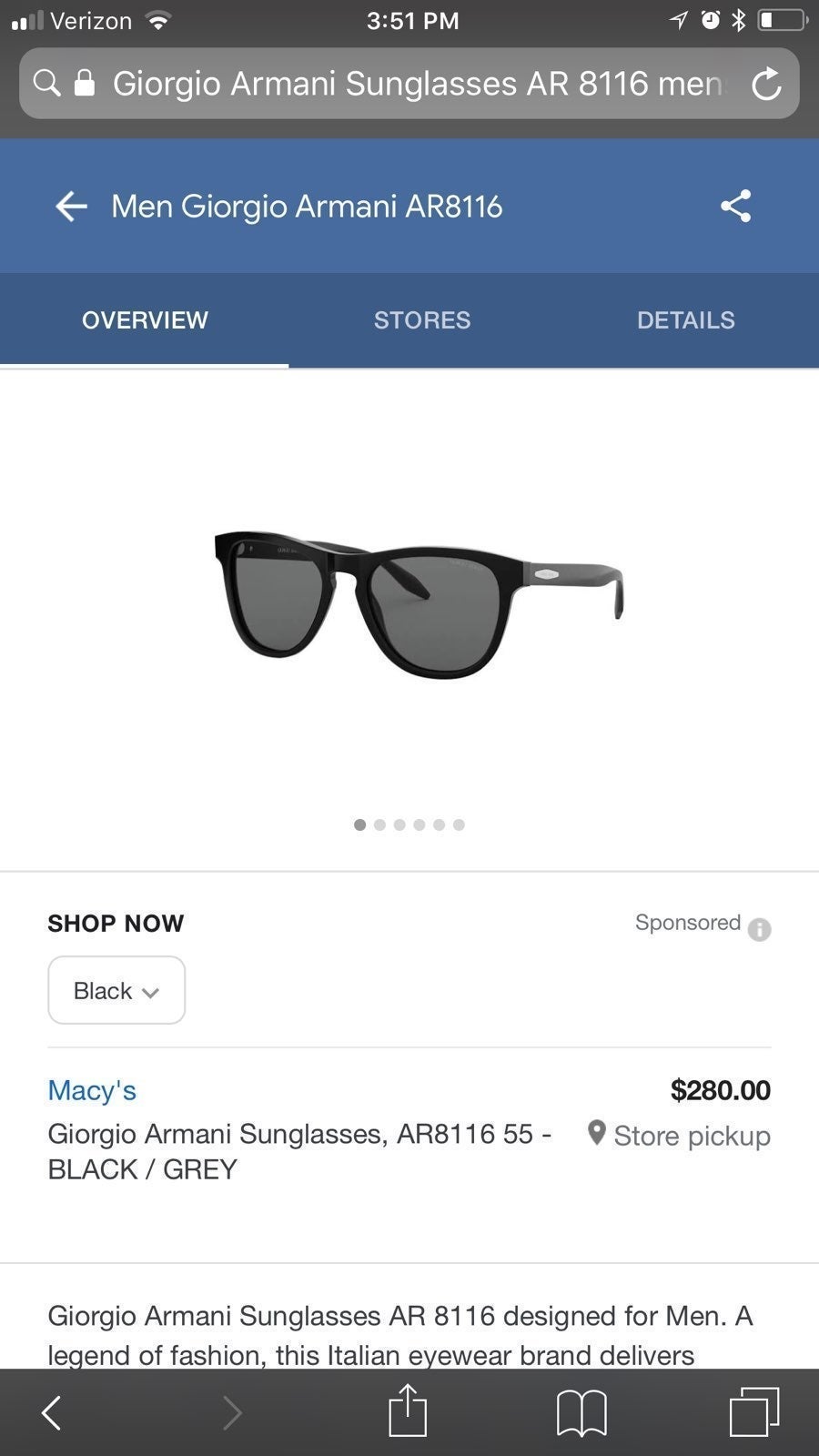Screen dimensions: 819x1456
Task: Tap the Safari address bar
Action: [x=409, y=84]
